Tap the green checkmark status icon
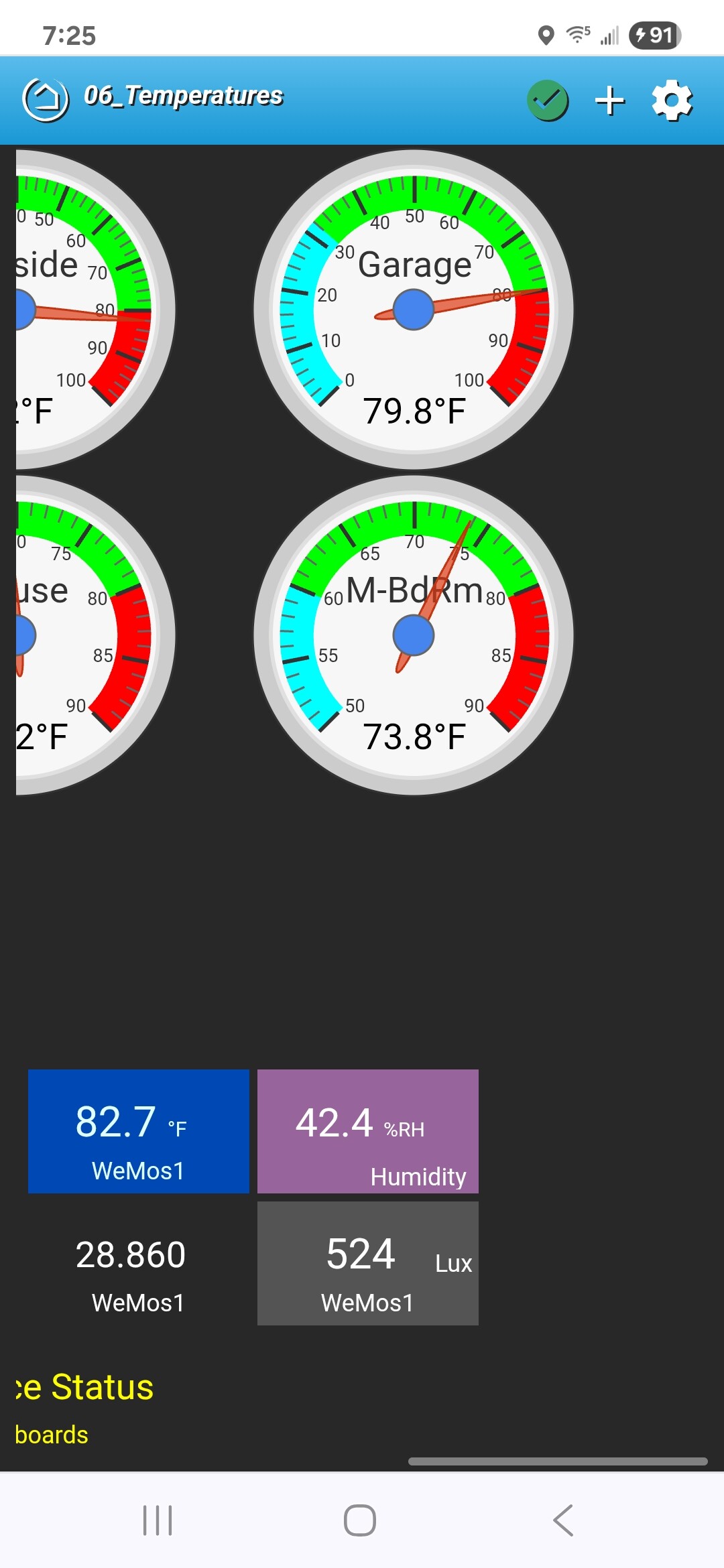The width and height of the screenshot is (724, 1568). coord(548,101)
